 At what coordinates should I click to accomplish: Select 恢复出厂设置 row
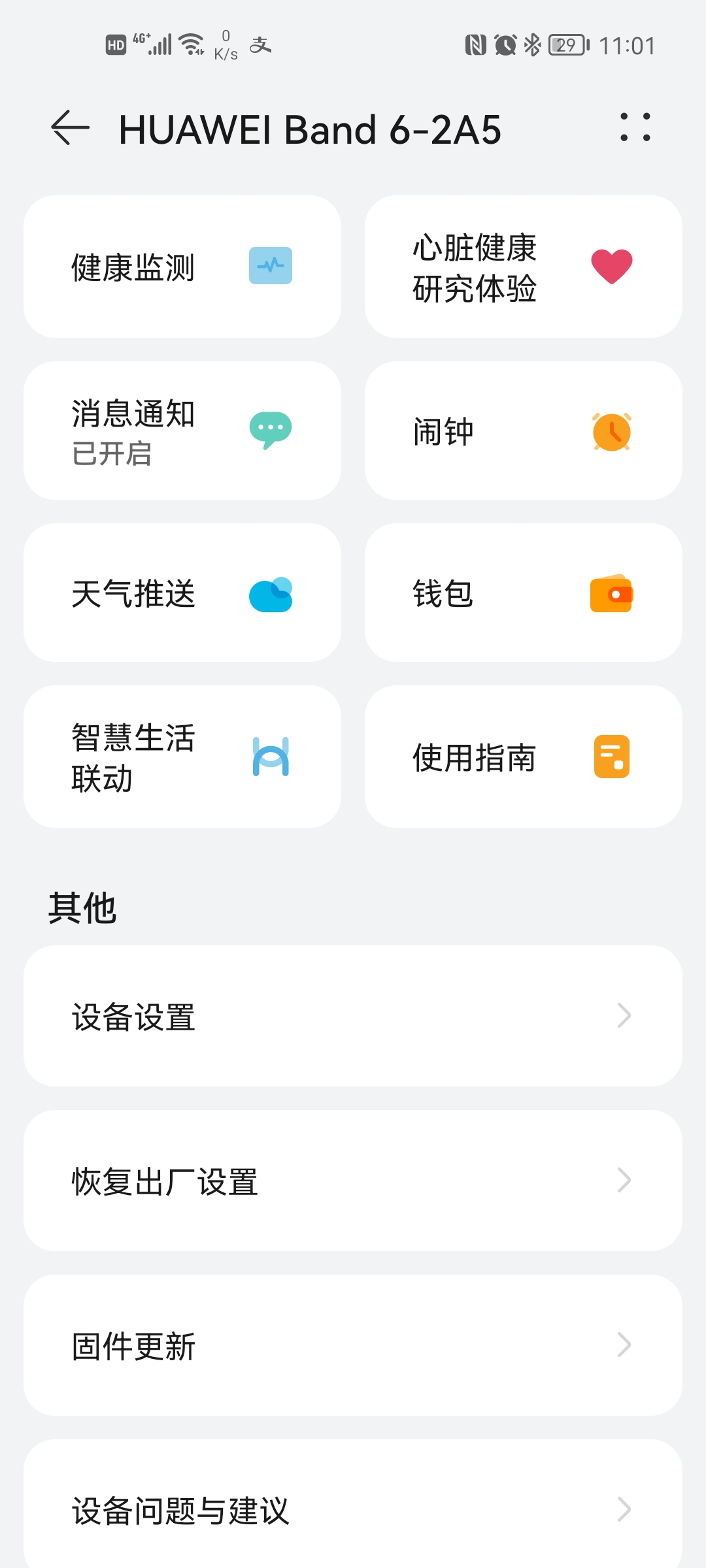click(353, 1181)
